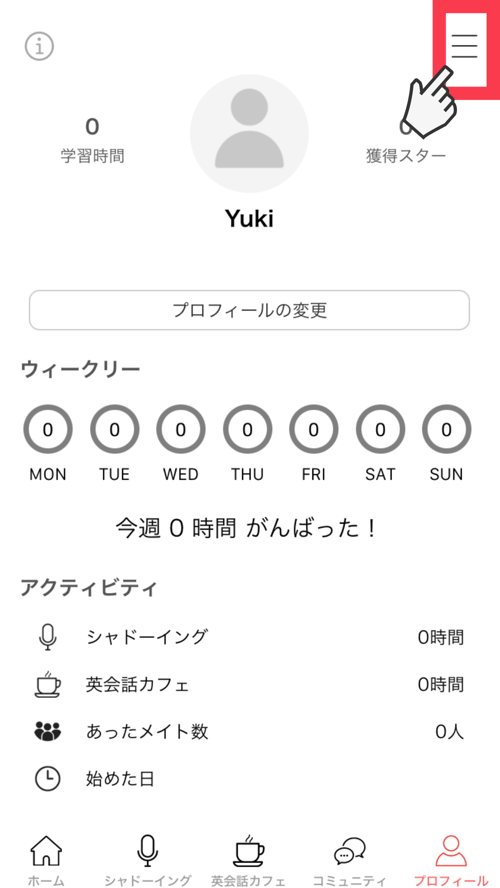The width and height of the screenshot is (500, 888).
Task: Open the hamburger menu
Action: [x=465, y=46]
